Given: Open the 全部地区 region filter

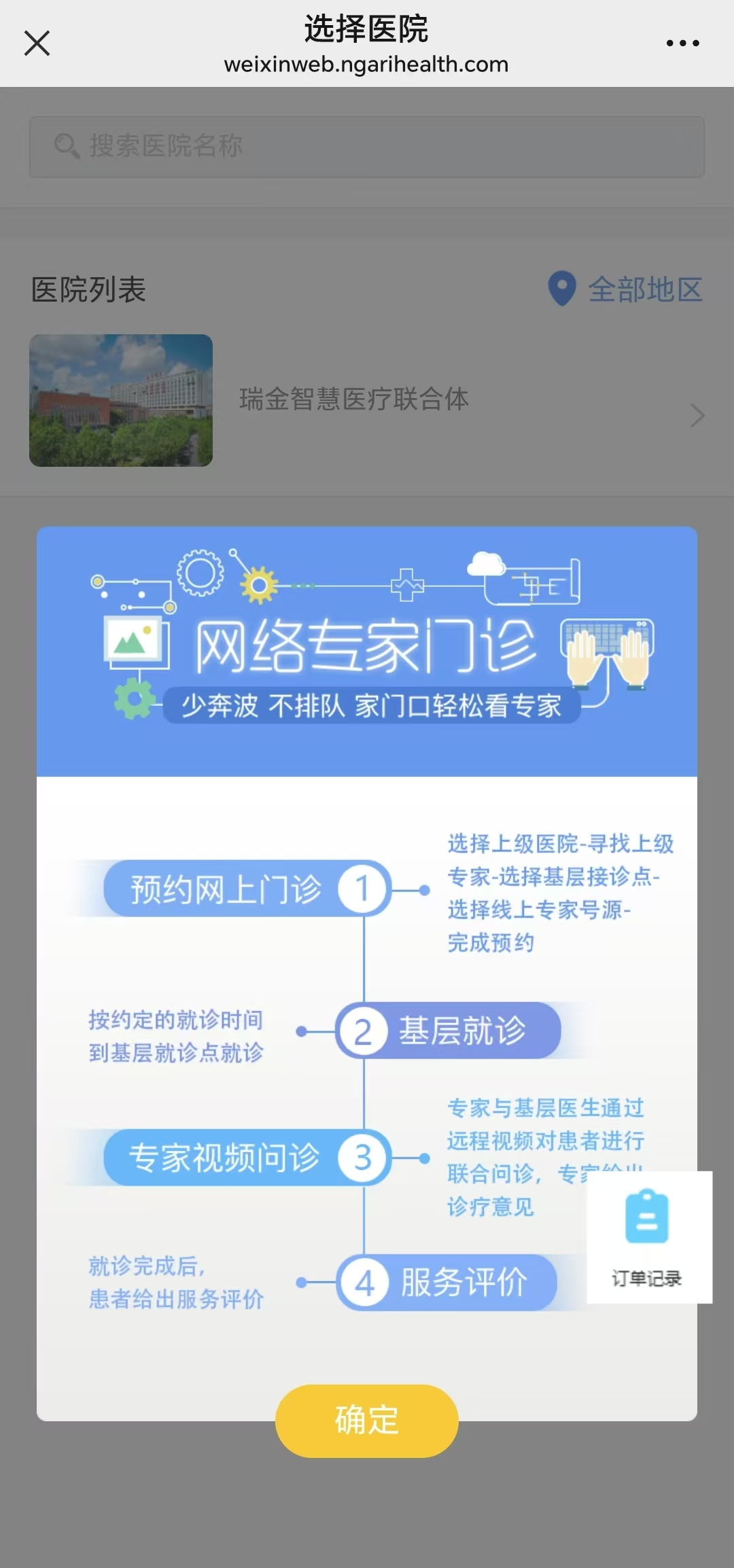Looking at the screenshot, I should pyautogui.click(x=626, y=289).
